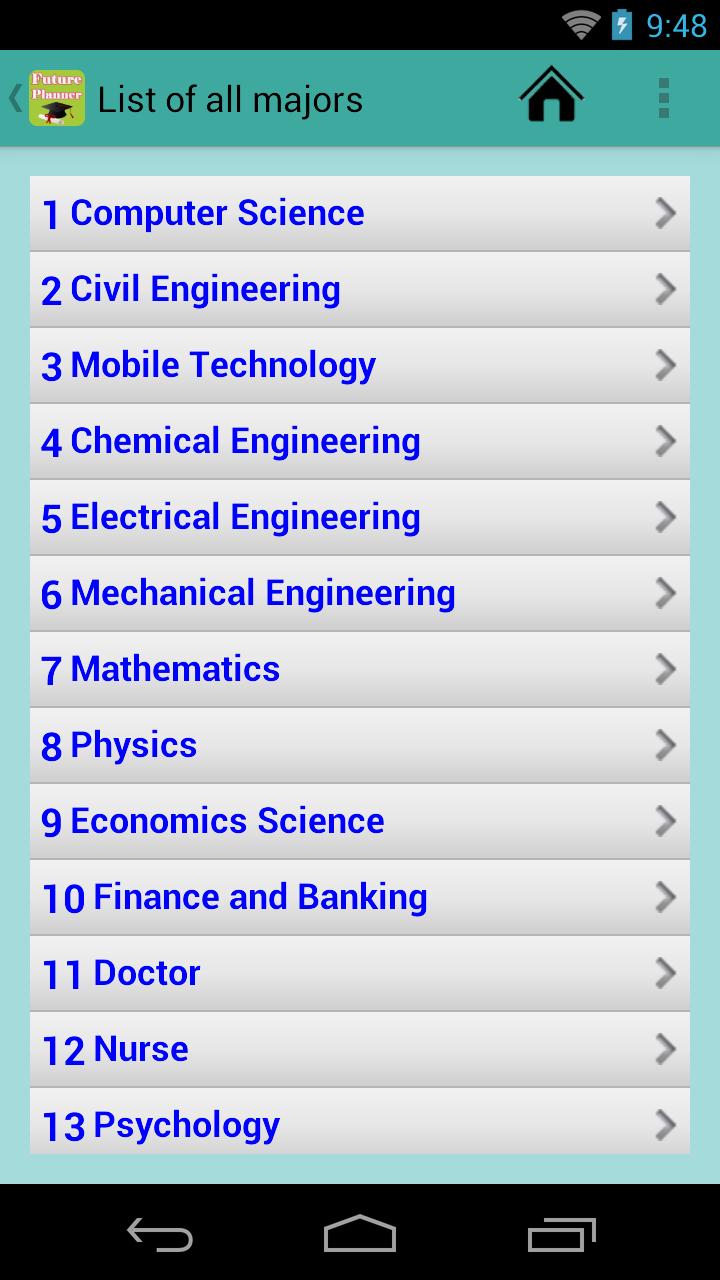
Task: Open the recent apps navigation button
Action: 561,1235
